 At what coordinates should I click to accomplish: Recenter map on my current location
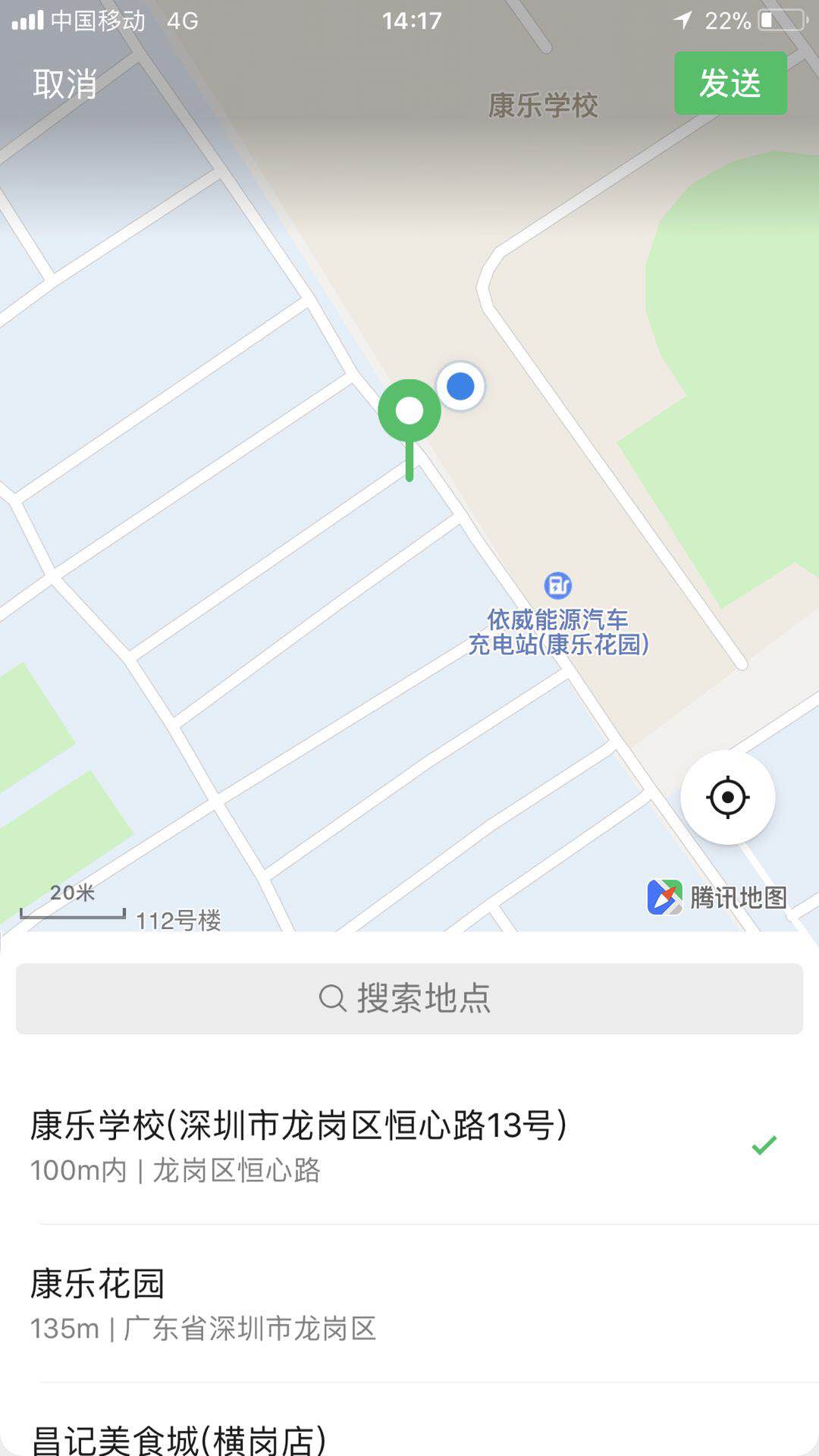pos(727,797)
